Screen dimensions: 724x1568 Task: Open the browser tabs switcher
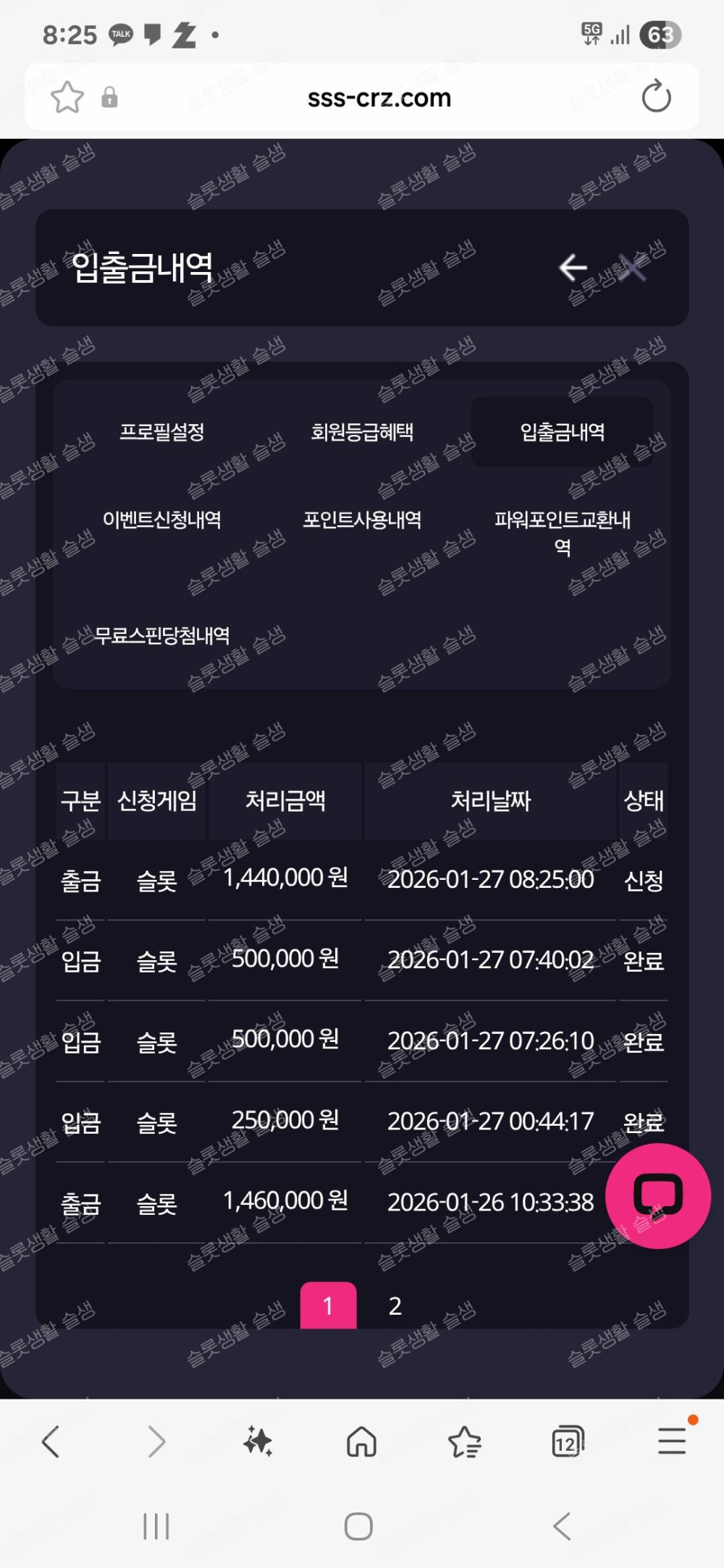click(x=567, y=1441)
